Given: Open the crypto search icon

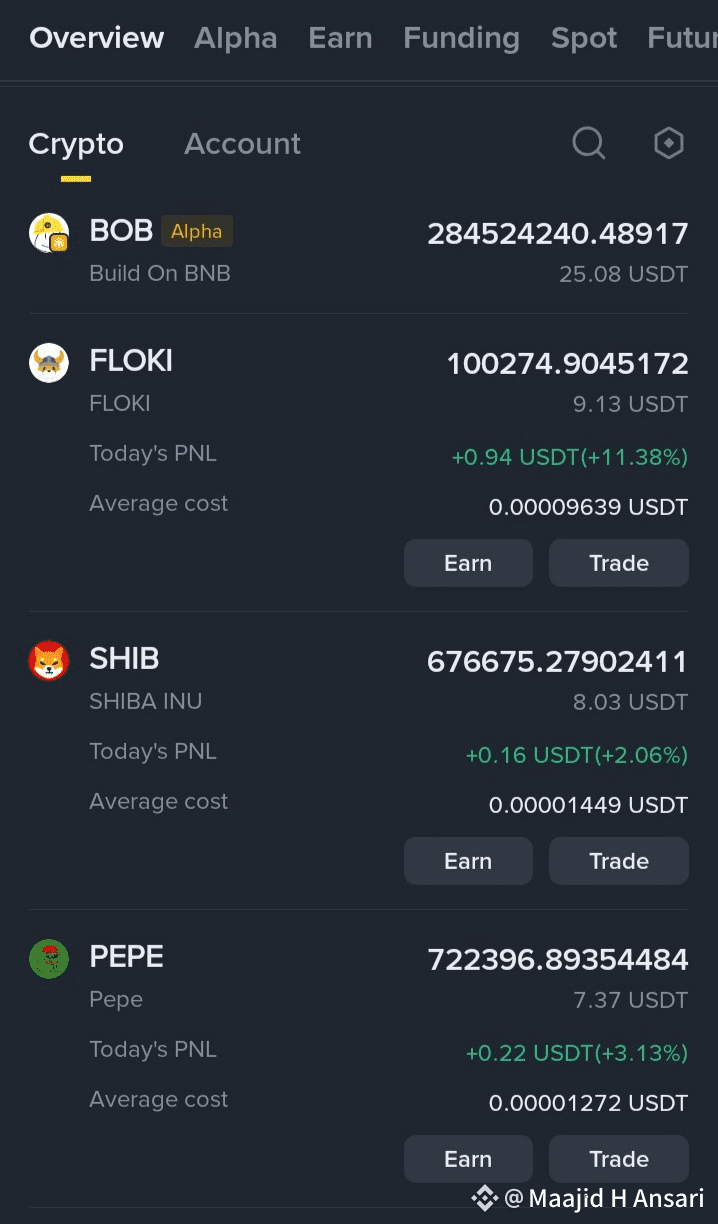Looking at the screenshot, I should click(x=588, y=144).
